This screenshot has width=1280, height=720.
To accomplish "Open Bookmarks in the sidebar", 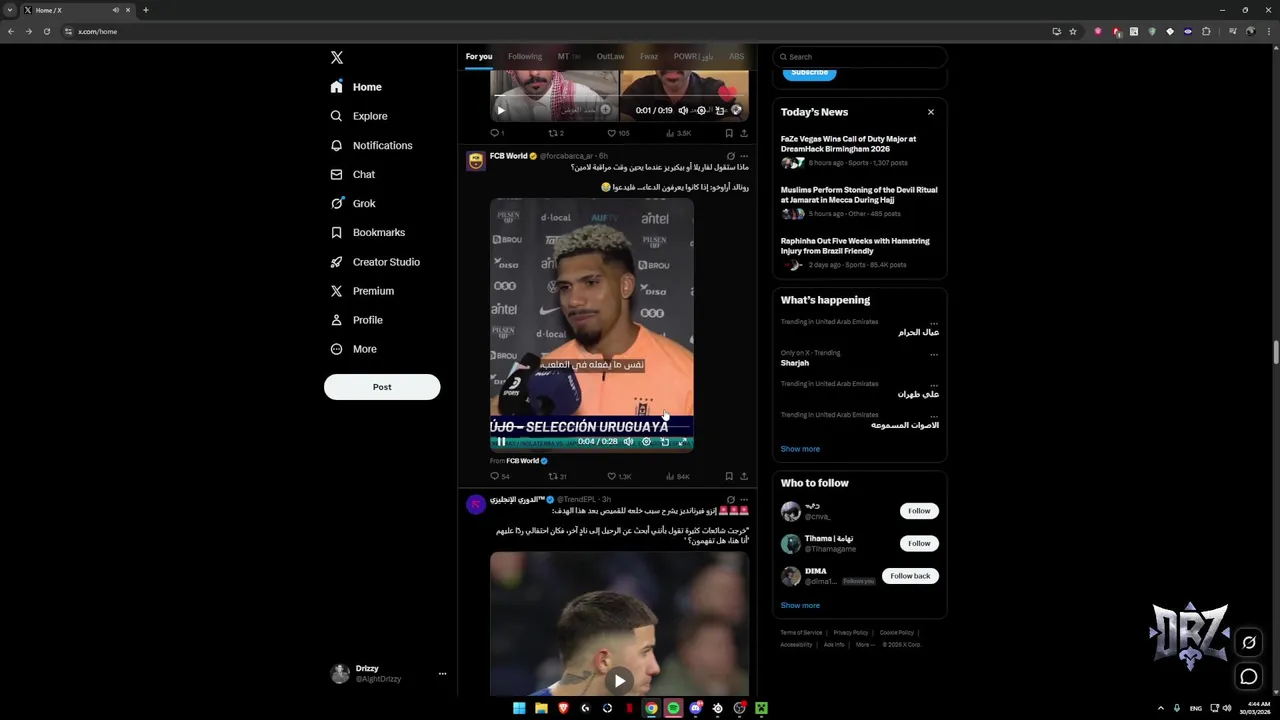I will pyautogui.click(x=378, y=232).
